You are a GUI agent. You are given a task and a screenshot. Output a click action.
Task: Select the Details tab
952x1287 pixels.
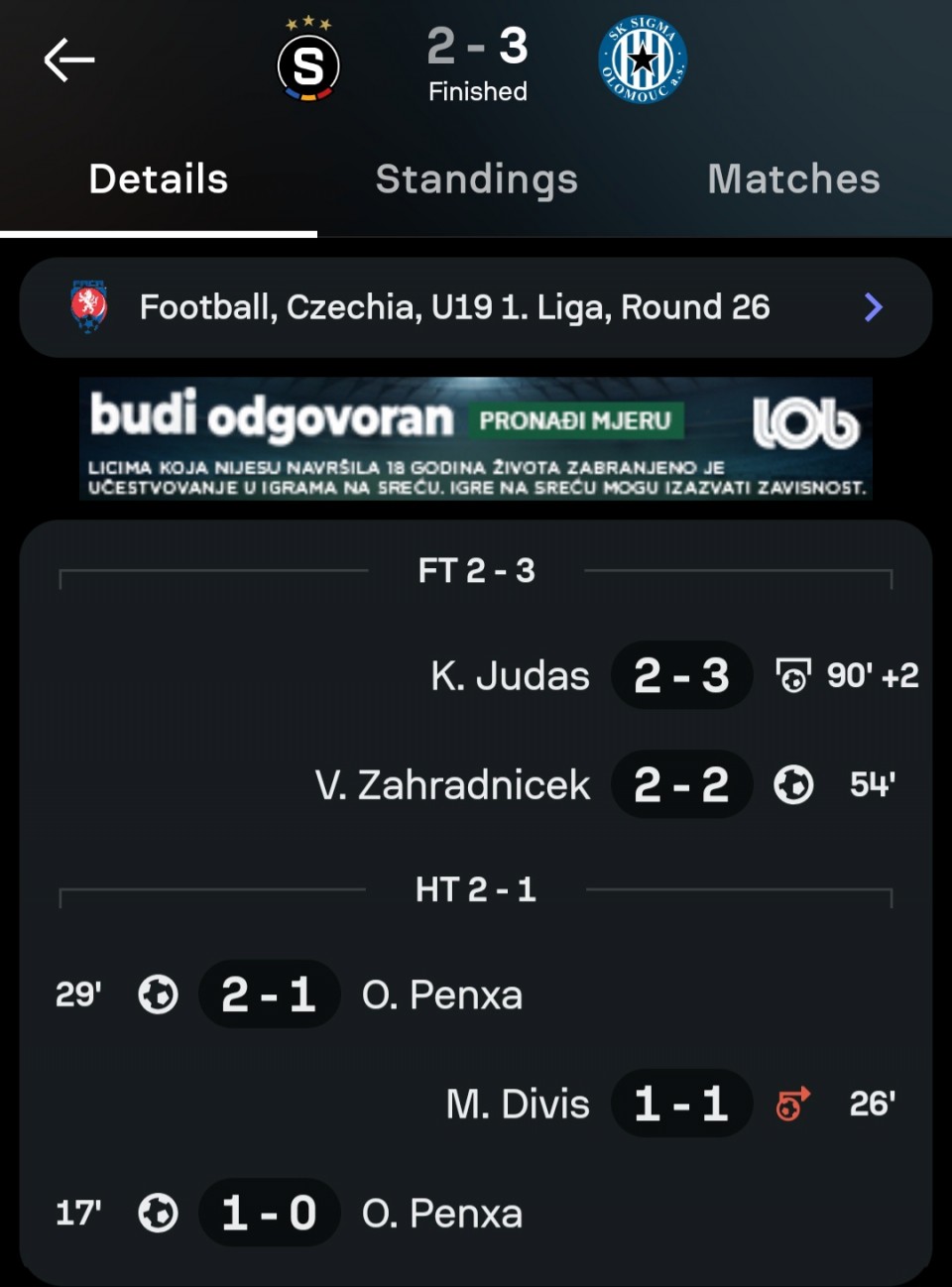pos(159,179)
